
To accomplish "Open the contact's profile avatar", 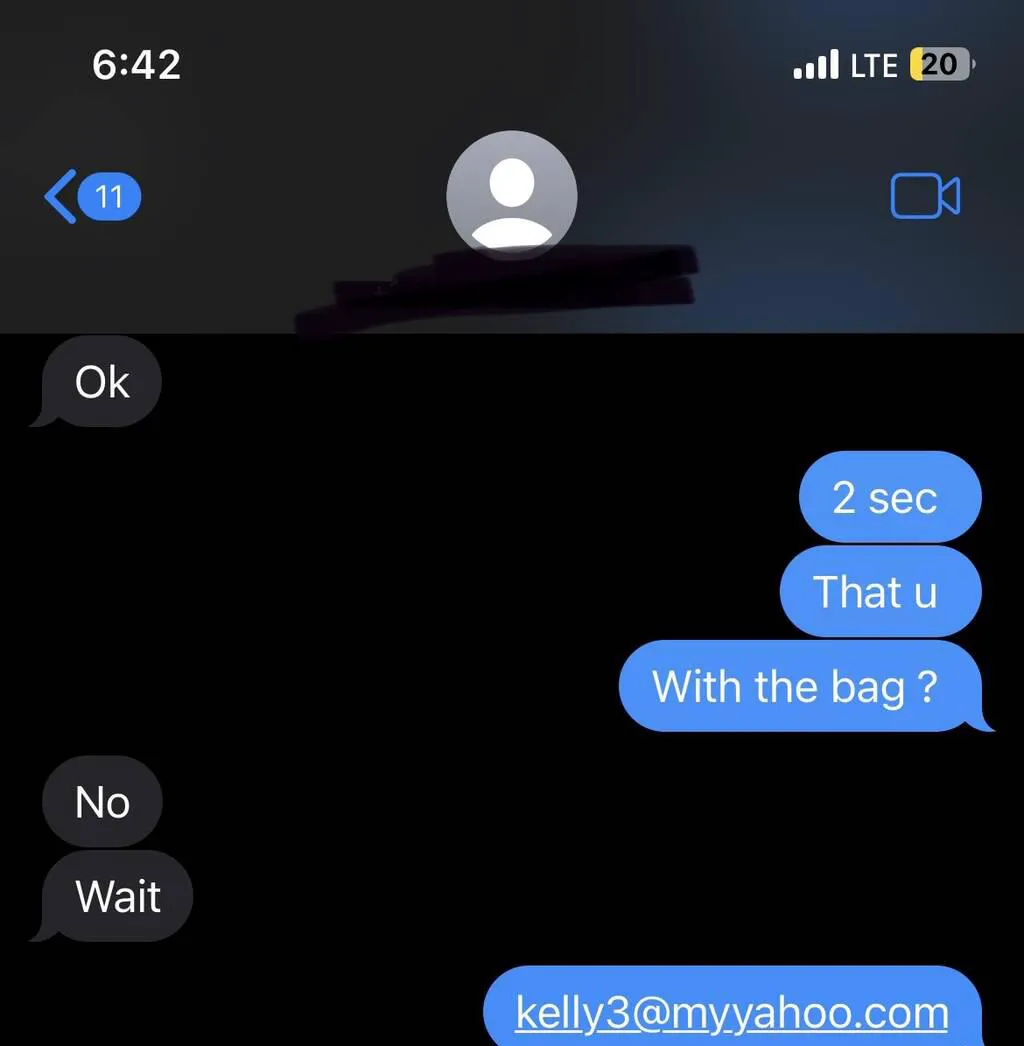I will [x=511, y=195].
